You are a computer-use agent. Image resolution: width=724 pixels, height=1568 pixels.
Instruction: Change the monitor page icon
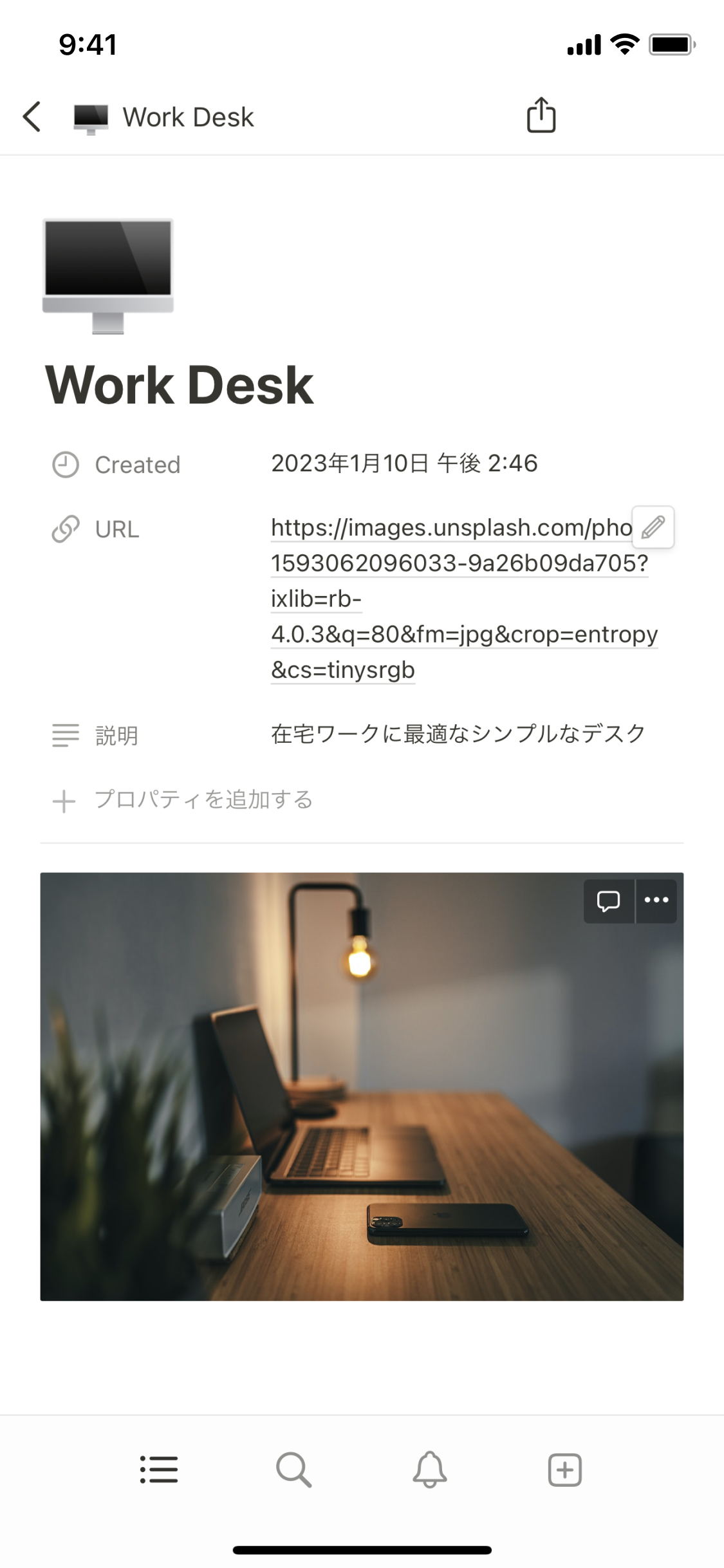pyautogui.click(x=108, y=275)
